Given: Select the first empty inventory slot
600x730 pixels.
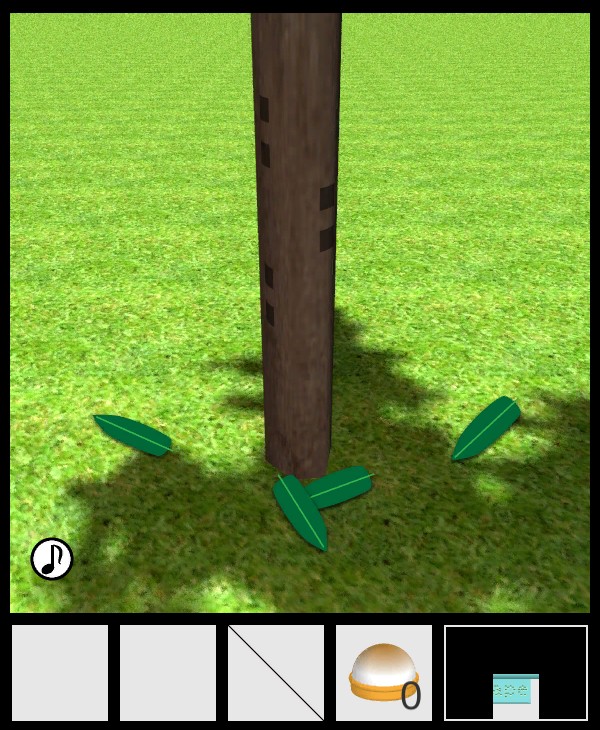Looking at the screenshot, I should (60, 672).
